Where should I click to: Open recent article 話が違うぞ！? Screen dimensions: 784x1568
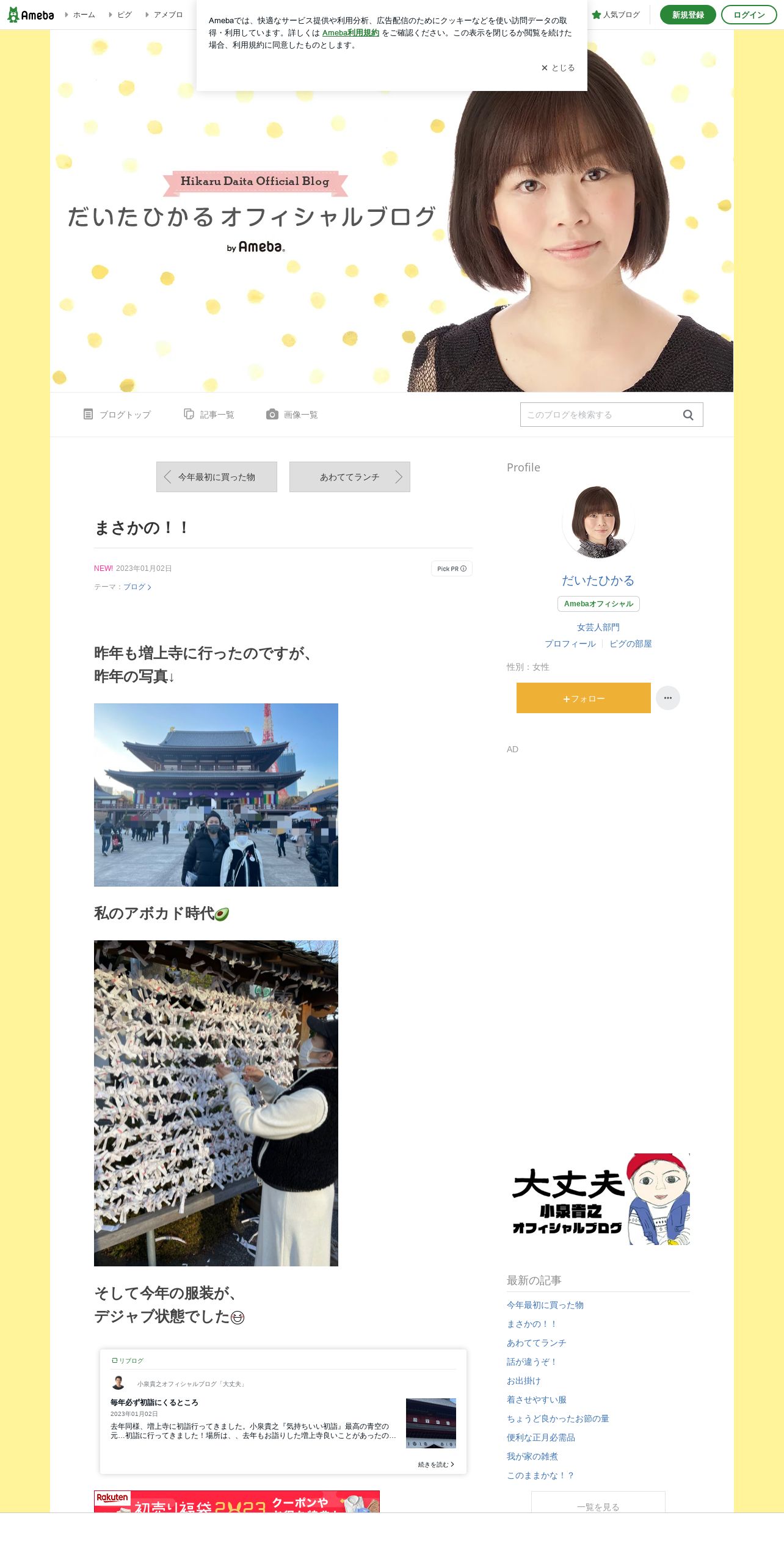coord(532,1362)
